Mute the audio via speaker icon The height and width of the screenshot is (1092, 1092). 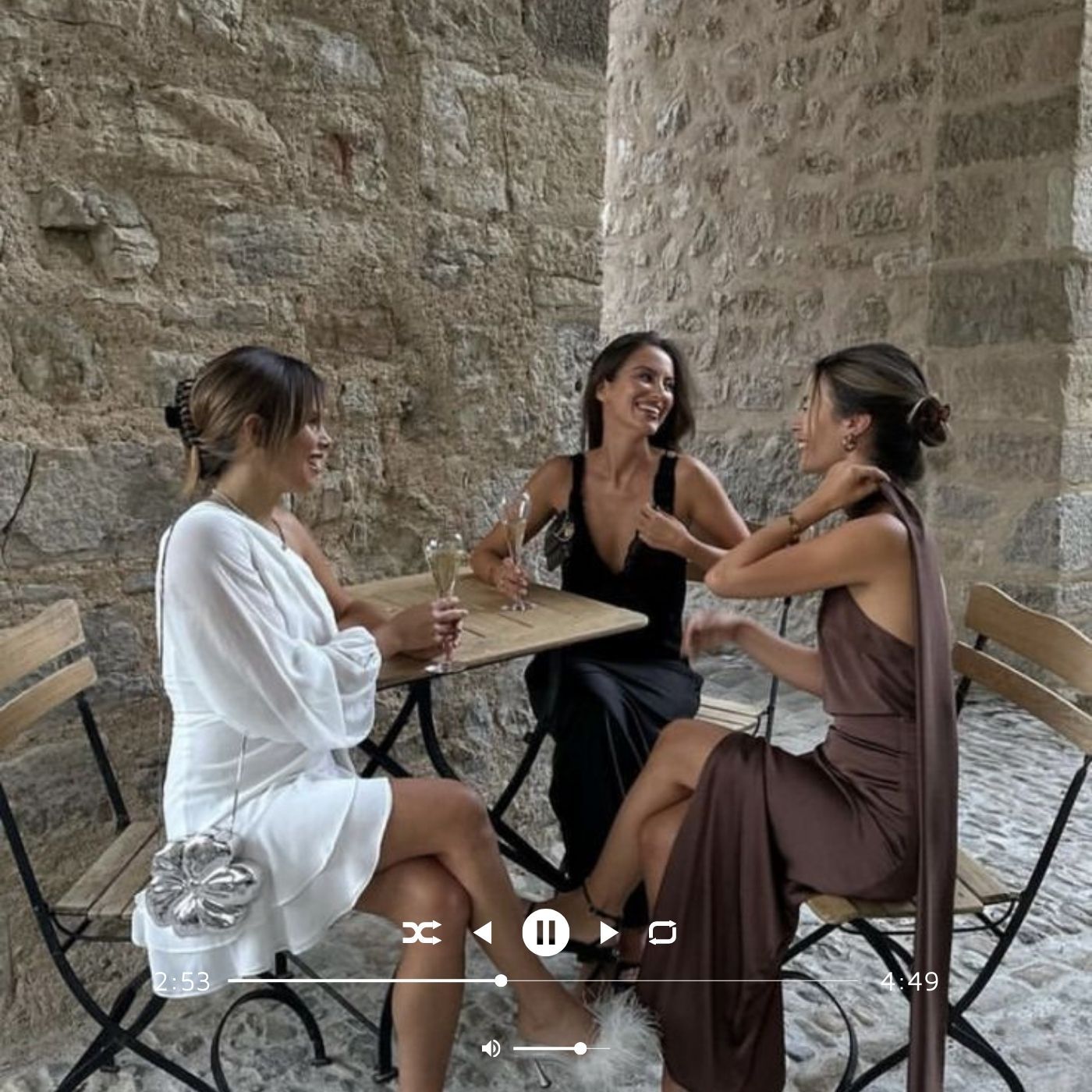[x=491, y=1048]
